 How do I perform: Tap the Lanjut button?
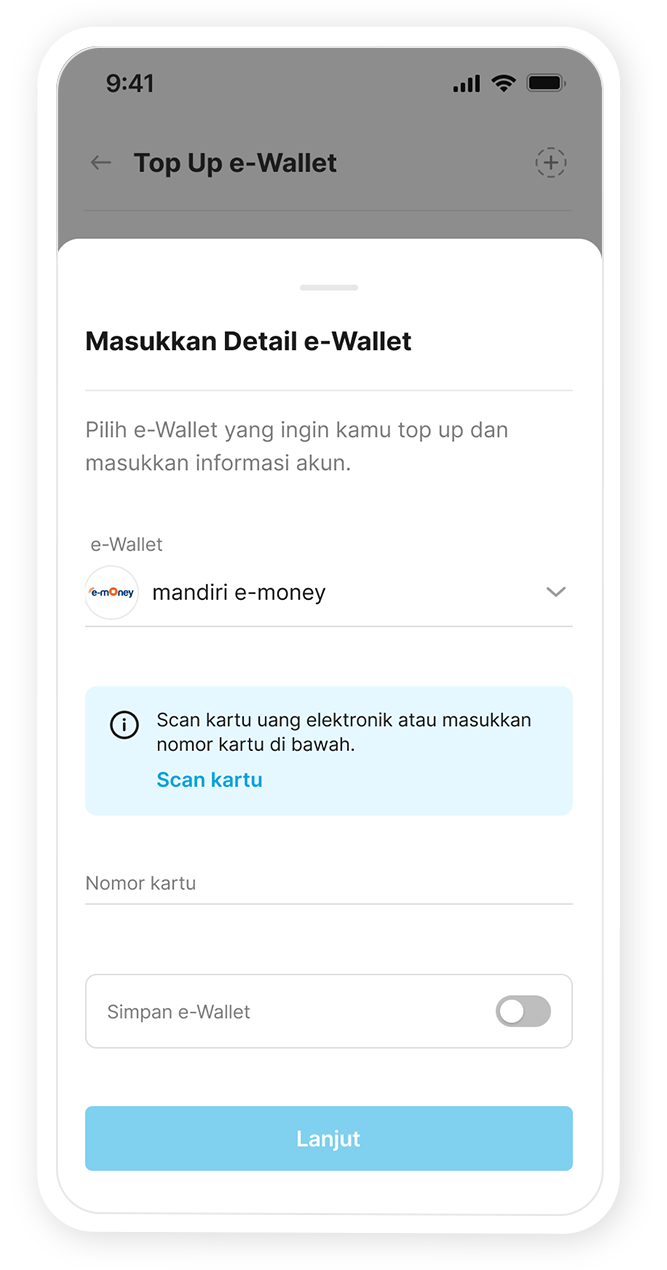point(328,1138)
